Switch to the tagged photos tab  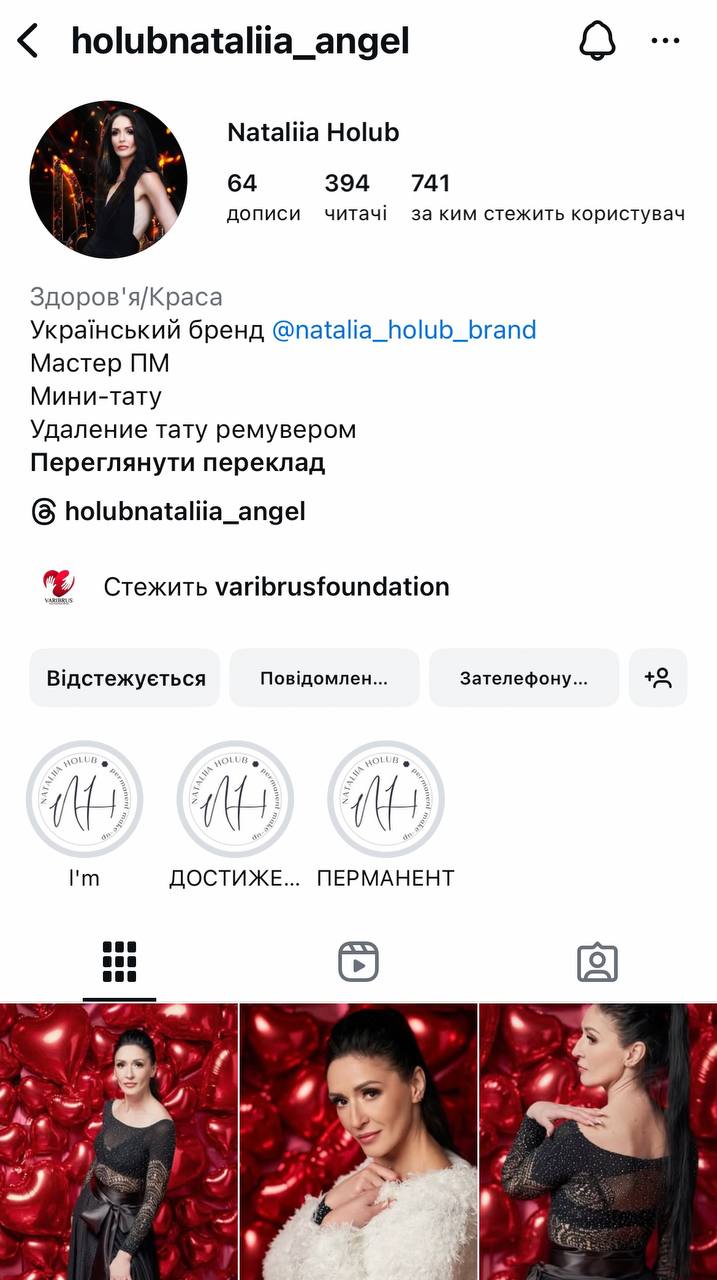tap(597, 962)
